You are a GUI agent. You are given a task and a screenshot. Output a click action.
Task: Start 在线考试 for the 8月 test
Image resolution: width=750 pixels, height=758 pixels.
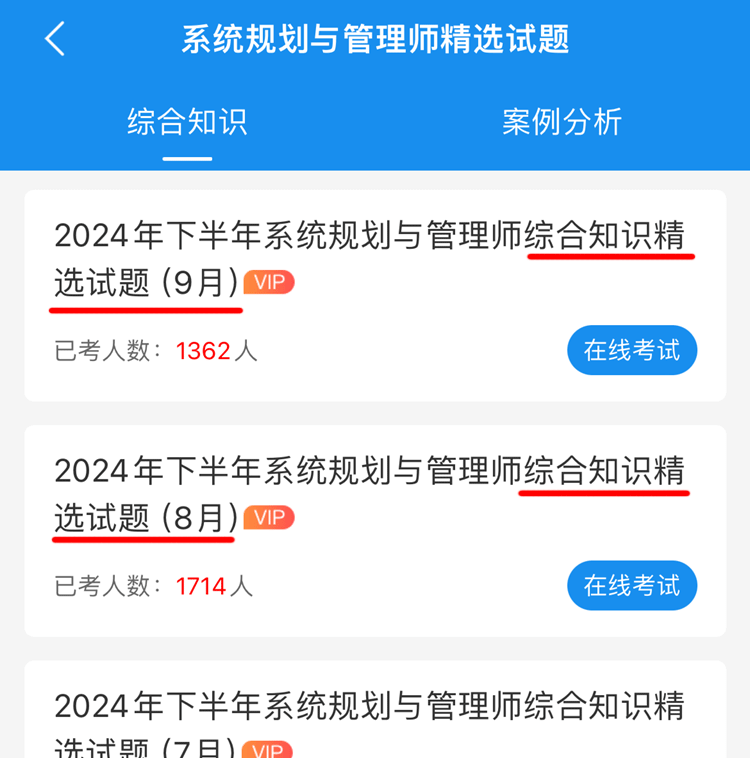pyautogui.click(x=632, y=585)
